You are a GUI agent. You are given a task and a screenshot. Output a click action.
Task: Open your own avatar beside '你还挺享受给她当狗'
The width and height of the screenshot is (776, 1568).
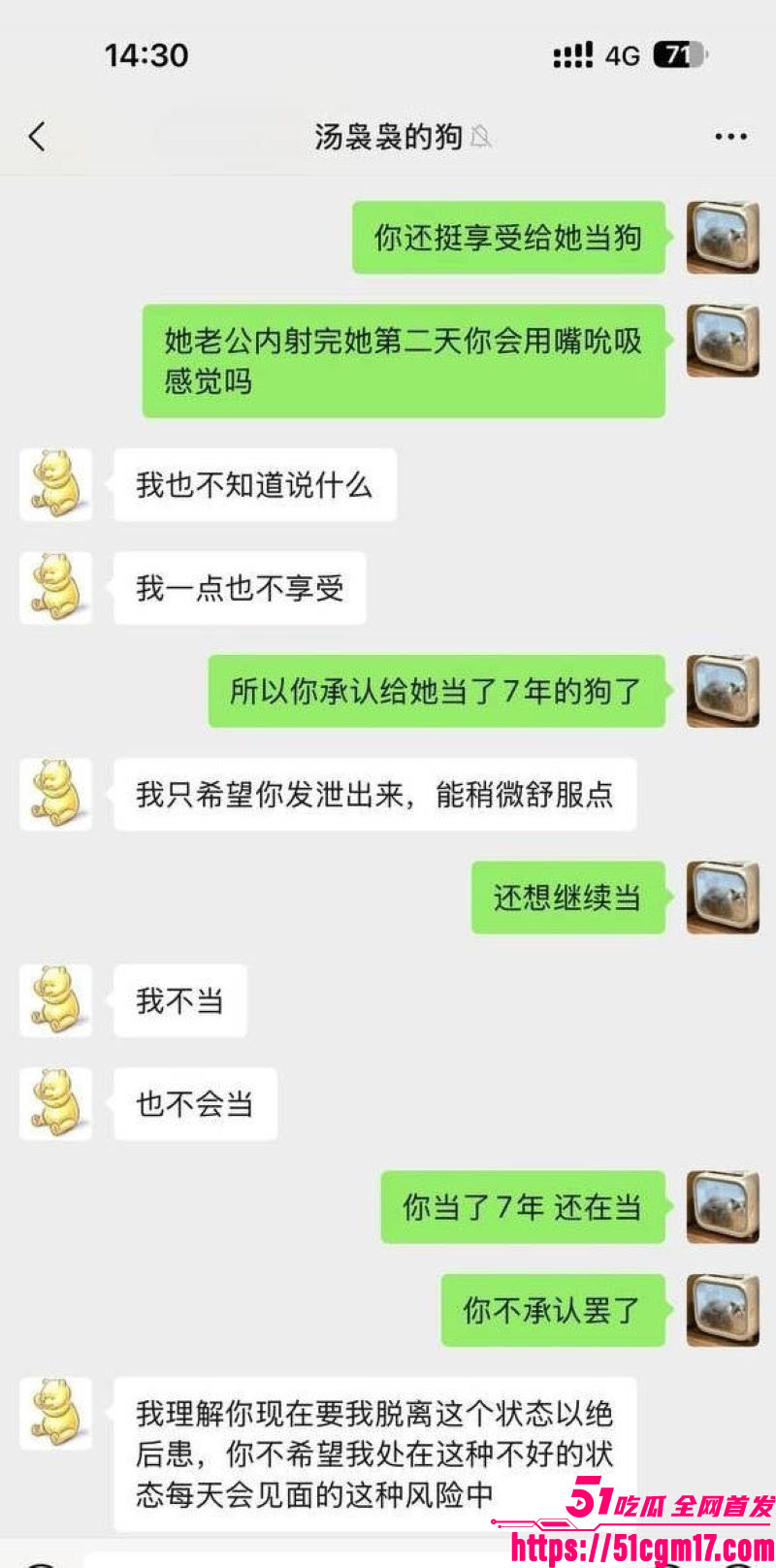pyautogui.click(x=722, y=238)
